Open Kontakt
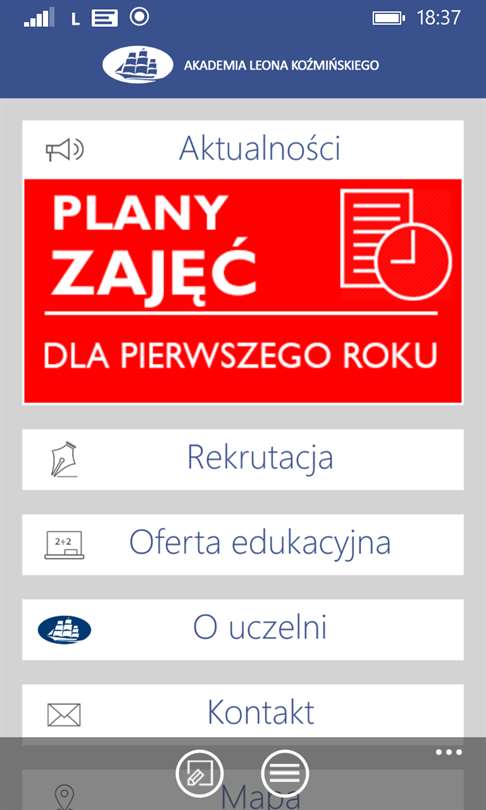 pyautogui.click(x=243, y=713)
